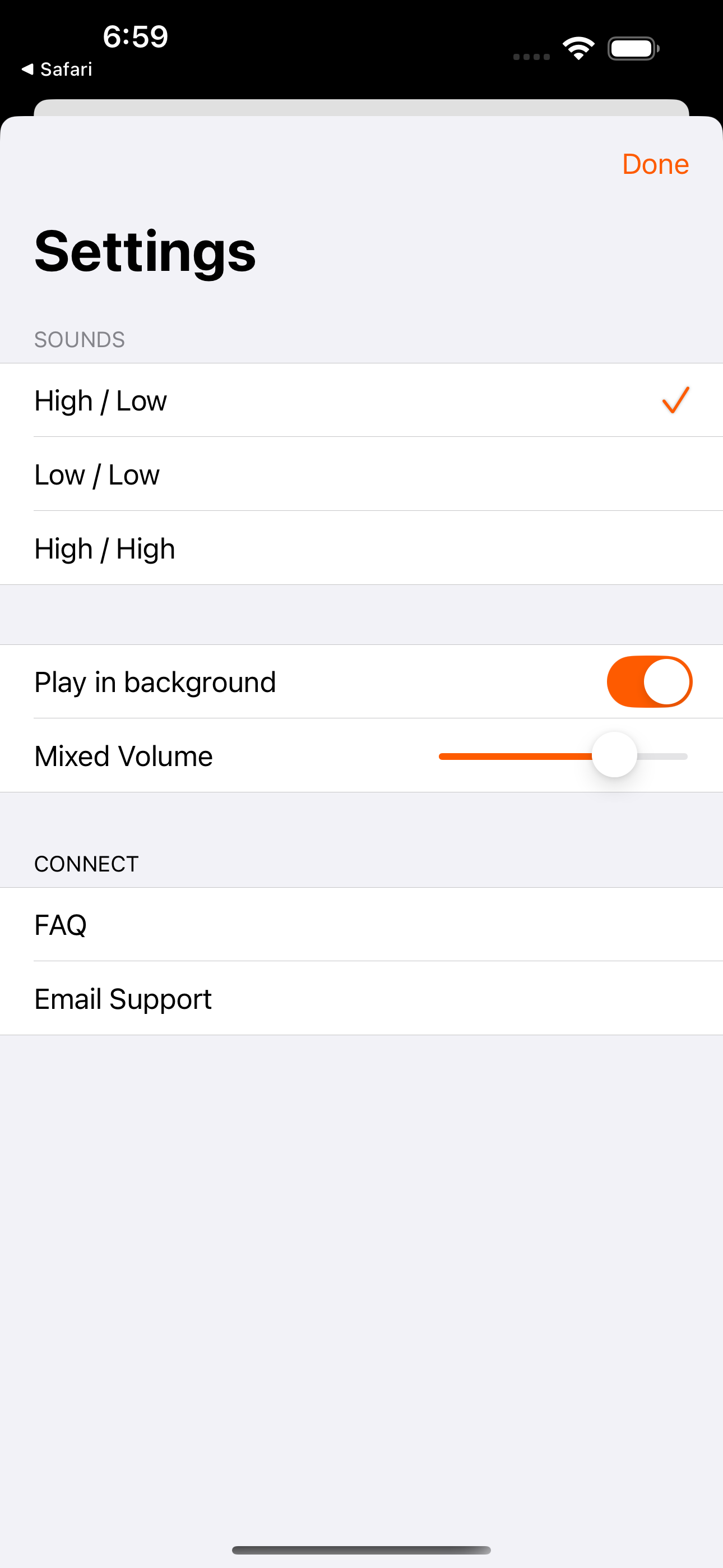Pick the High / High sound
The image size is (723, 1568).
[361, 548]
